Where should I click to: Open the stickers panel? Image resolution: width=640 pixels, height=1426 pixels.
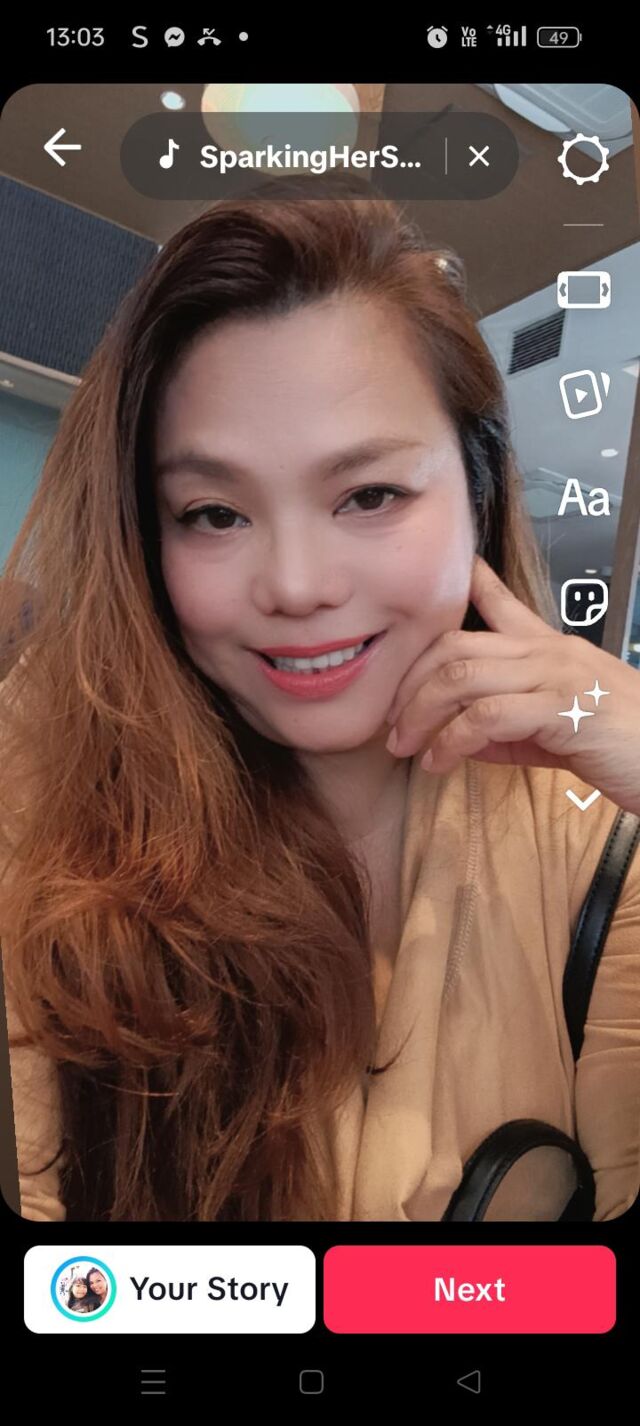[x=583, y=602]
